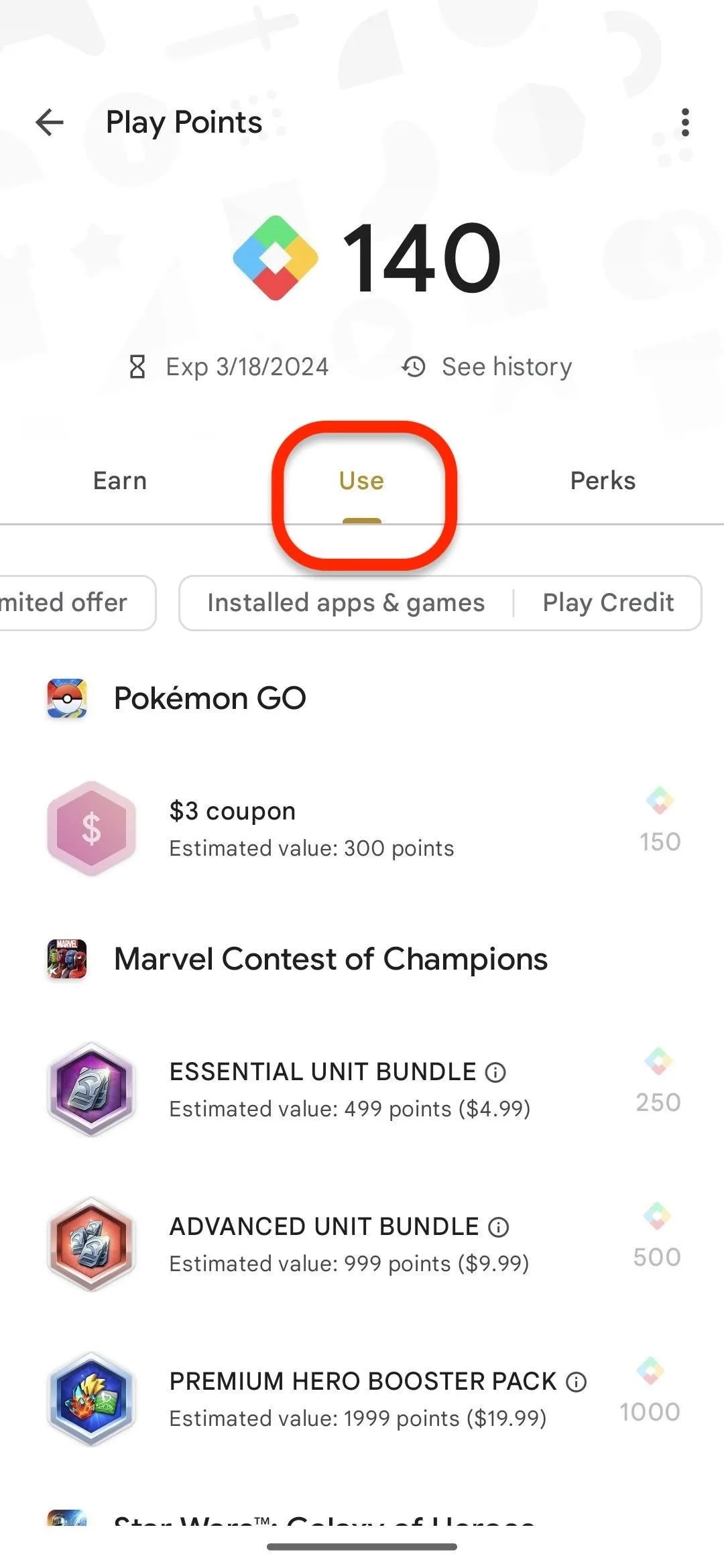Click the Essential Unit Bundle badge icon
This screenshot has width=724, height=1568.
[x=91, y=1089]
